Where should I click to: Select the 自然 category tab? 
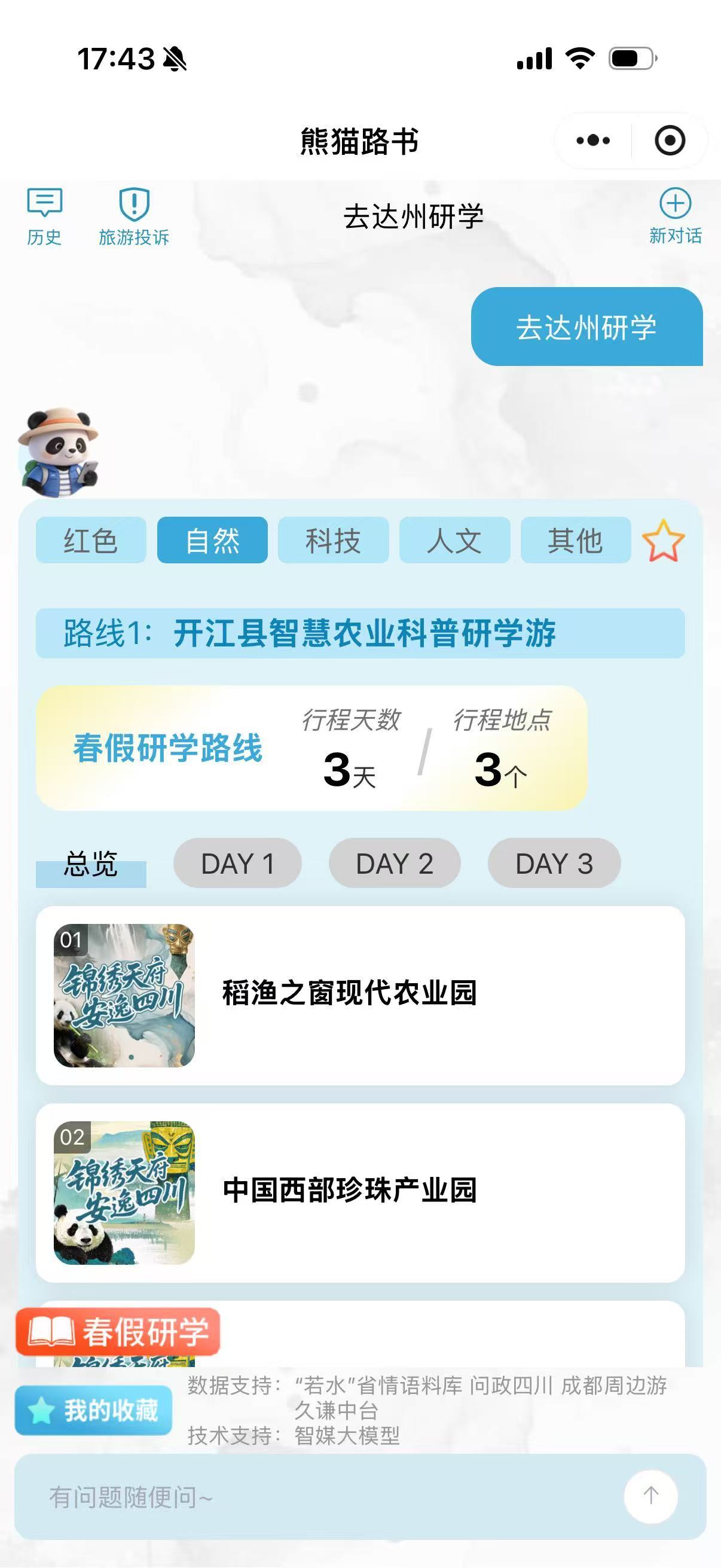pos(212,540)
